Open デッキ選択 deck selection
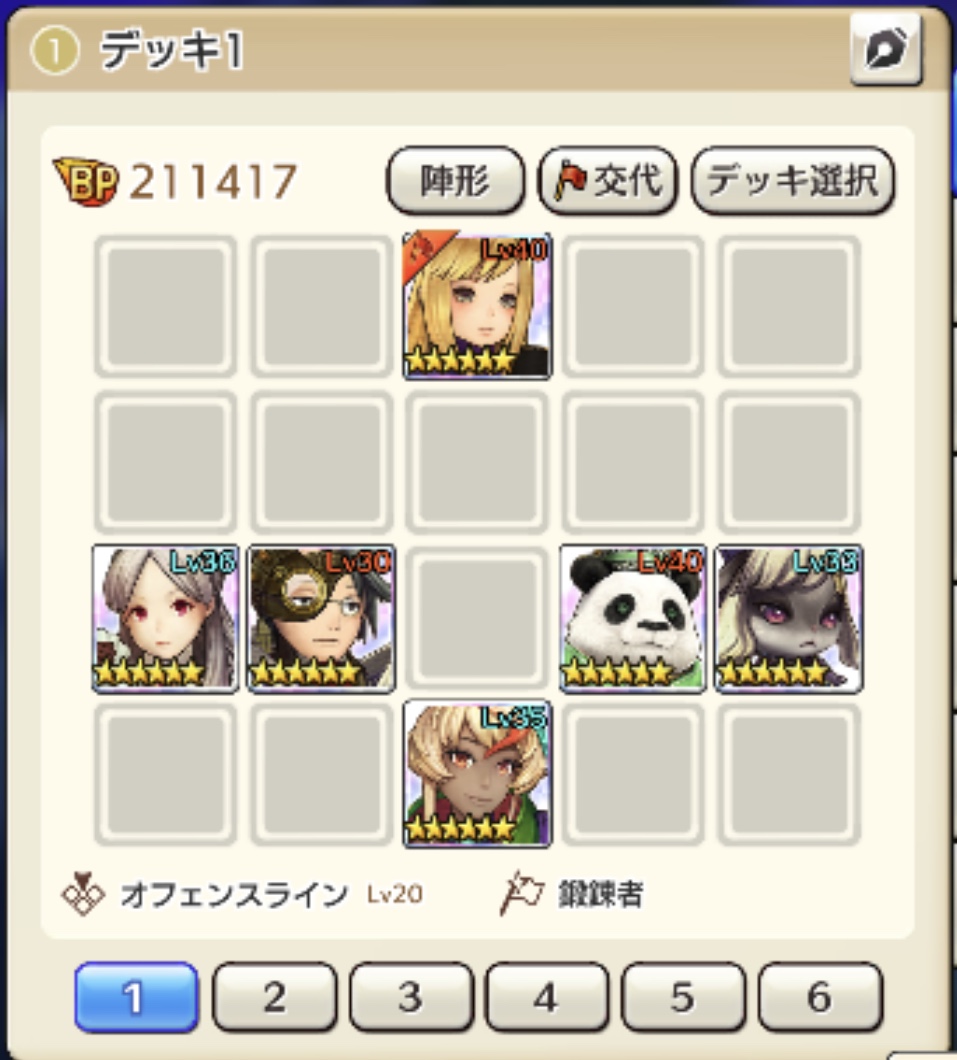This screenshot has height=1060, width=957. (792, 181)
